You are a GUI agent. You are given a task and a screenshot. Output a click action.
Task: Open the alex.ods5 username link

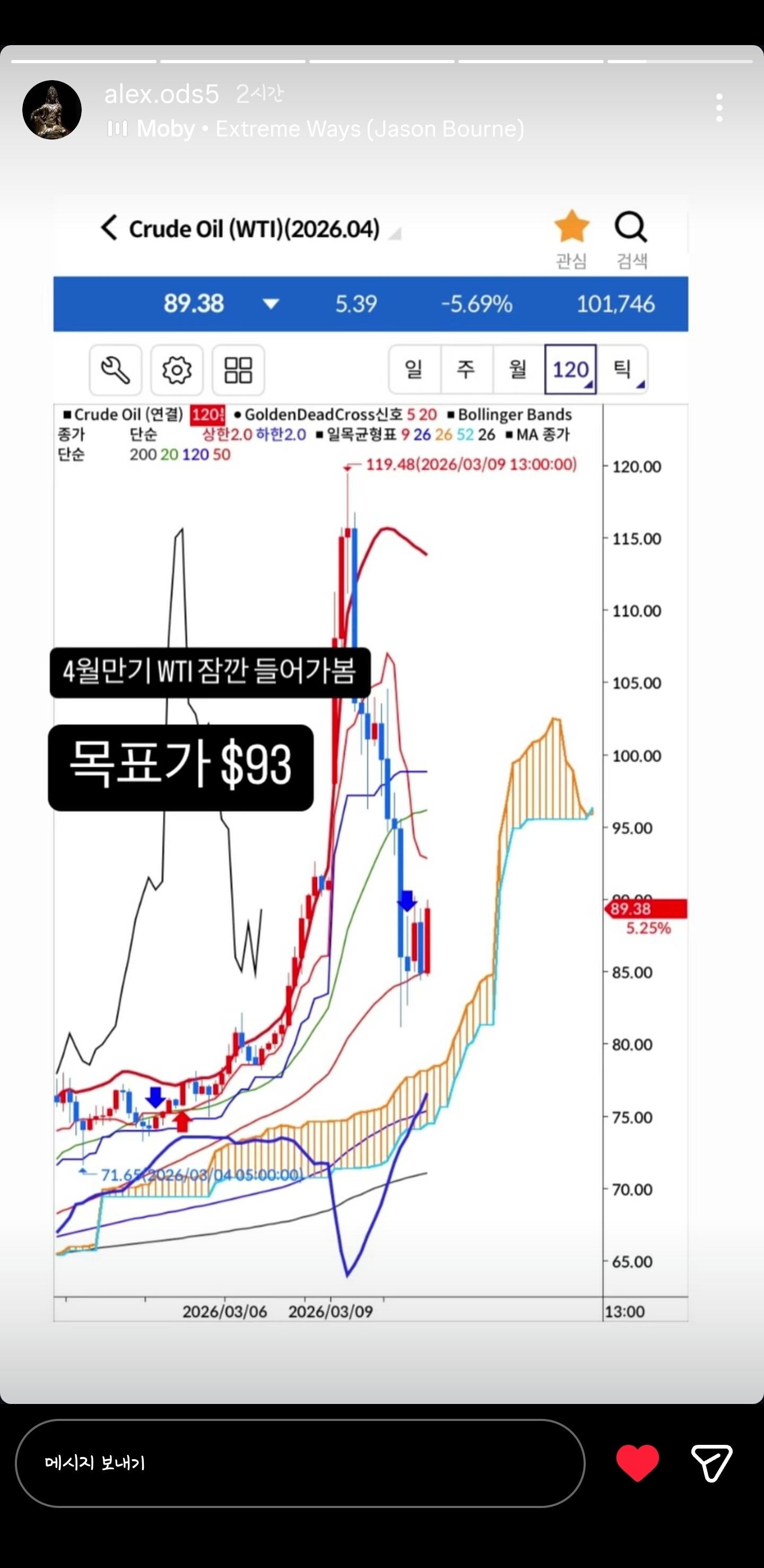pos(161,94)
